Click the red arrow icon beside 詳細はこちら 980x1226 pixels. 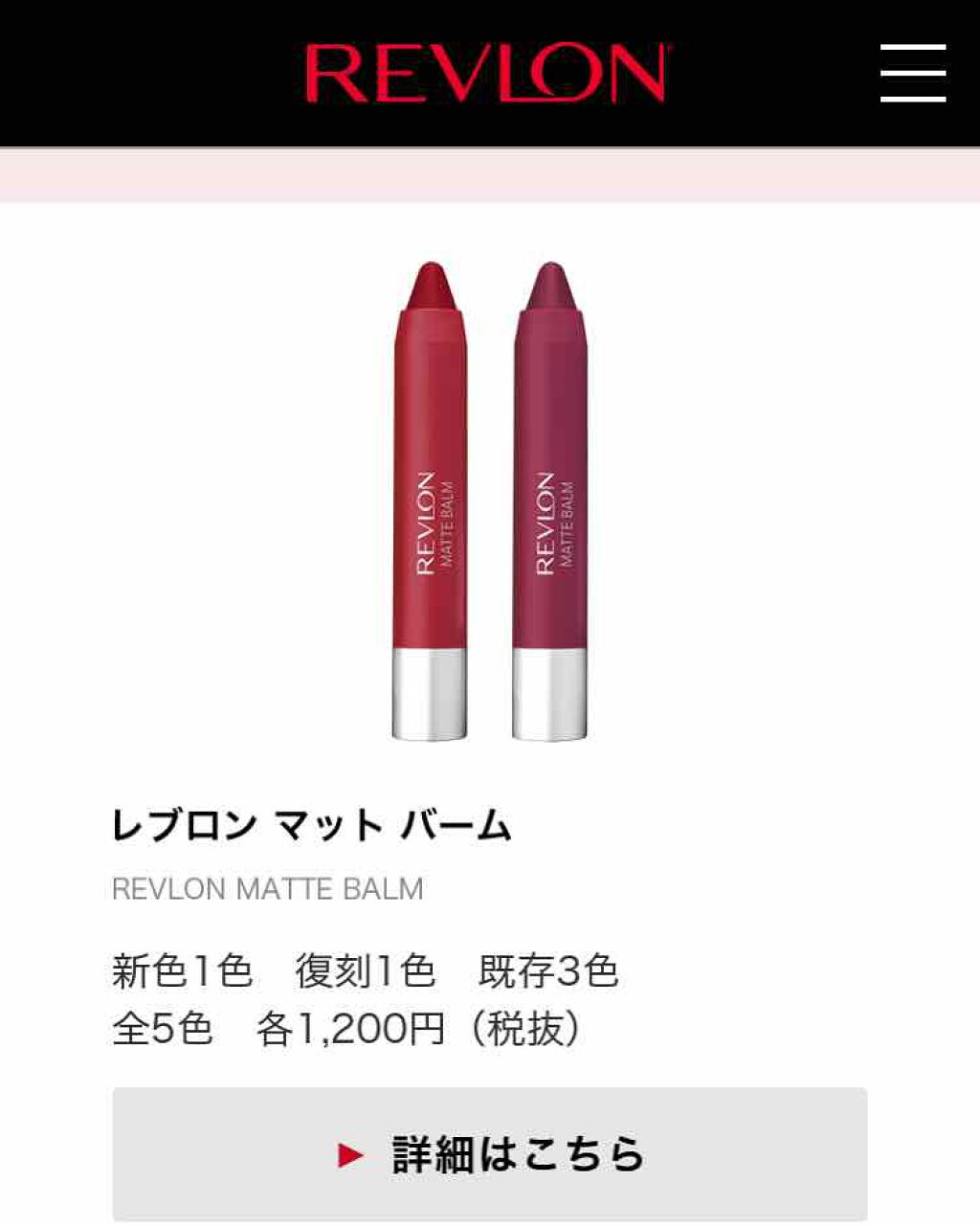point(349,1155)
